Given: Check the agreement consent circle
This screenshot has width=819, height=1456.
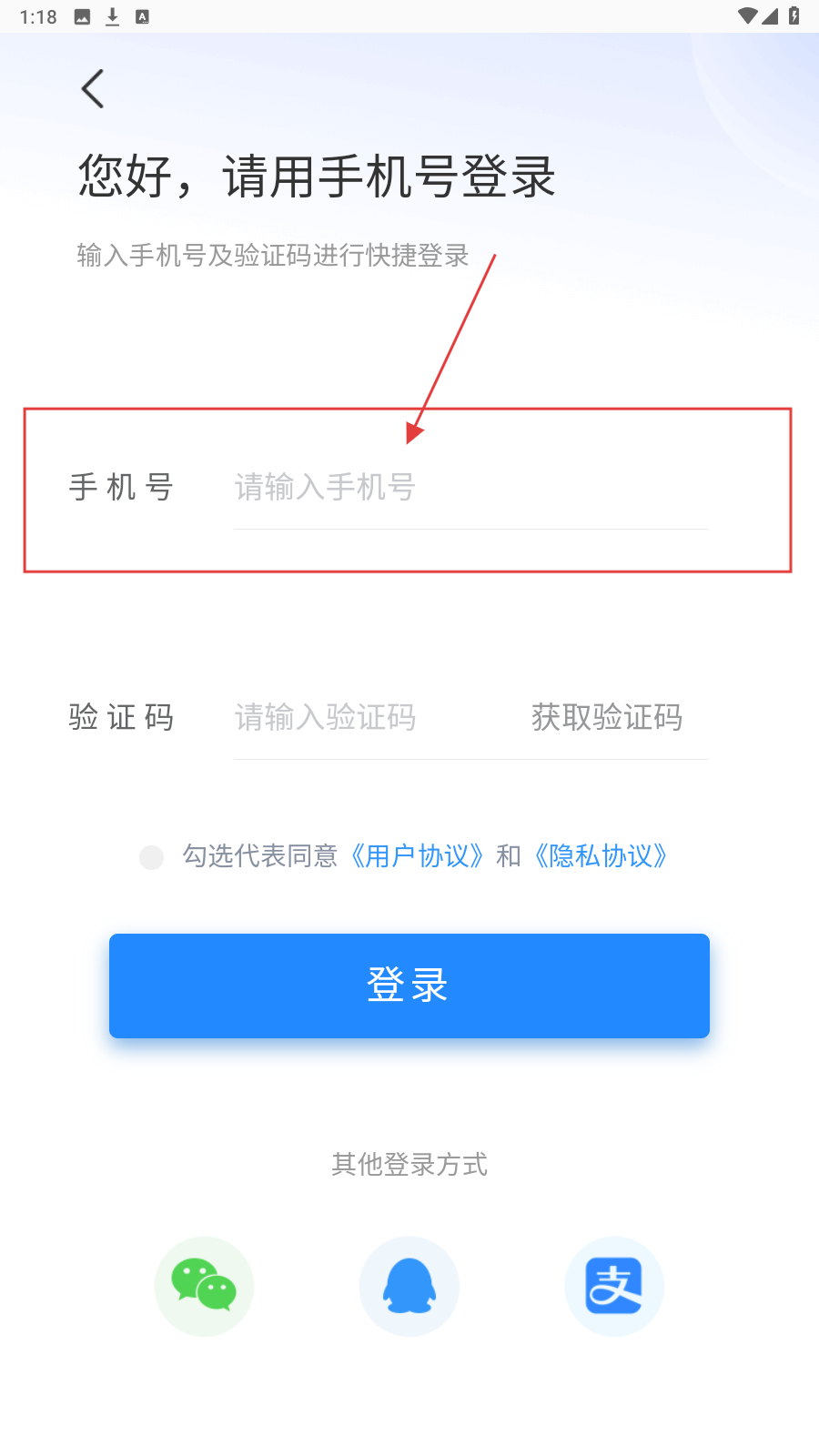Looking at the screenshot, I should click(x=152, y=857).
